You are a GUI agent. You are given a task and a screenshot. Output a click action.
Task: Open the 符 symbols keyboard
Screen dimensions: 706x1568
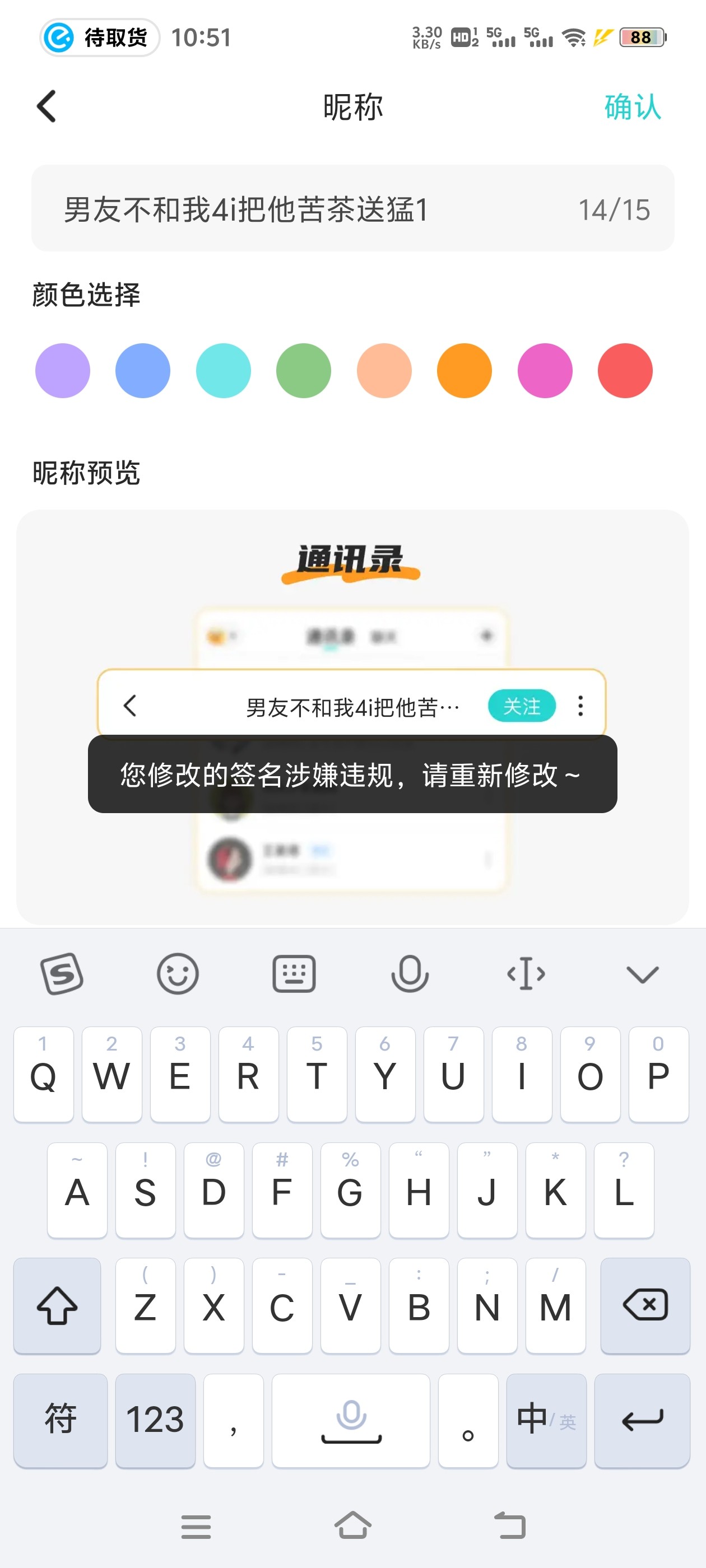coord(61,1420)
